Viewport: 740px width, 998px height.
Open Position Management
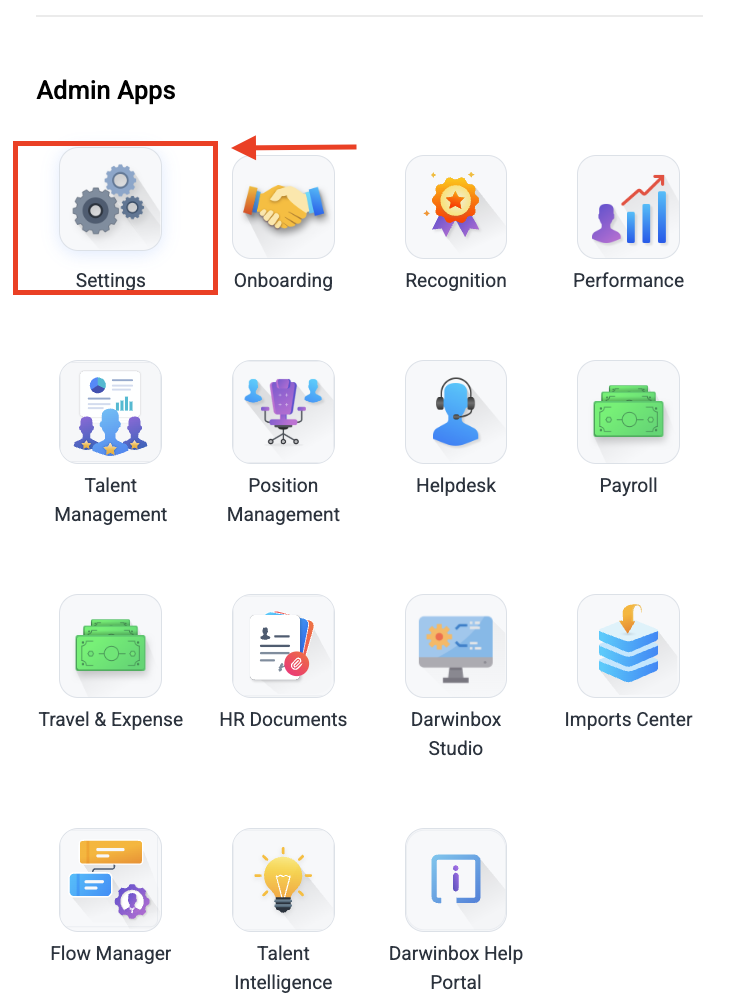click(283, 412)
